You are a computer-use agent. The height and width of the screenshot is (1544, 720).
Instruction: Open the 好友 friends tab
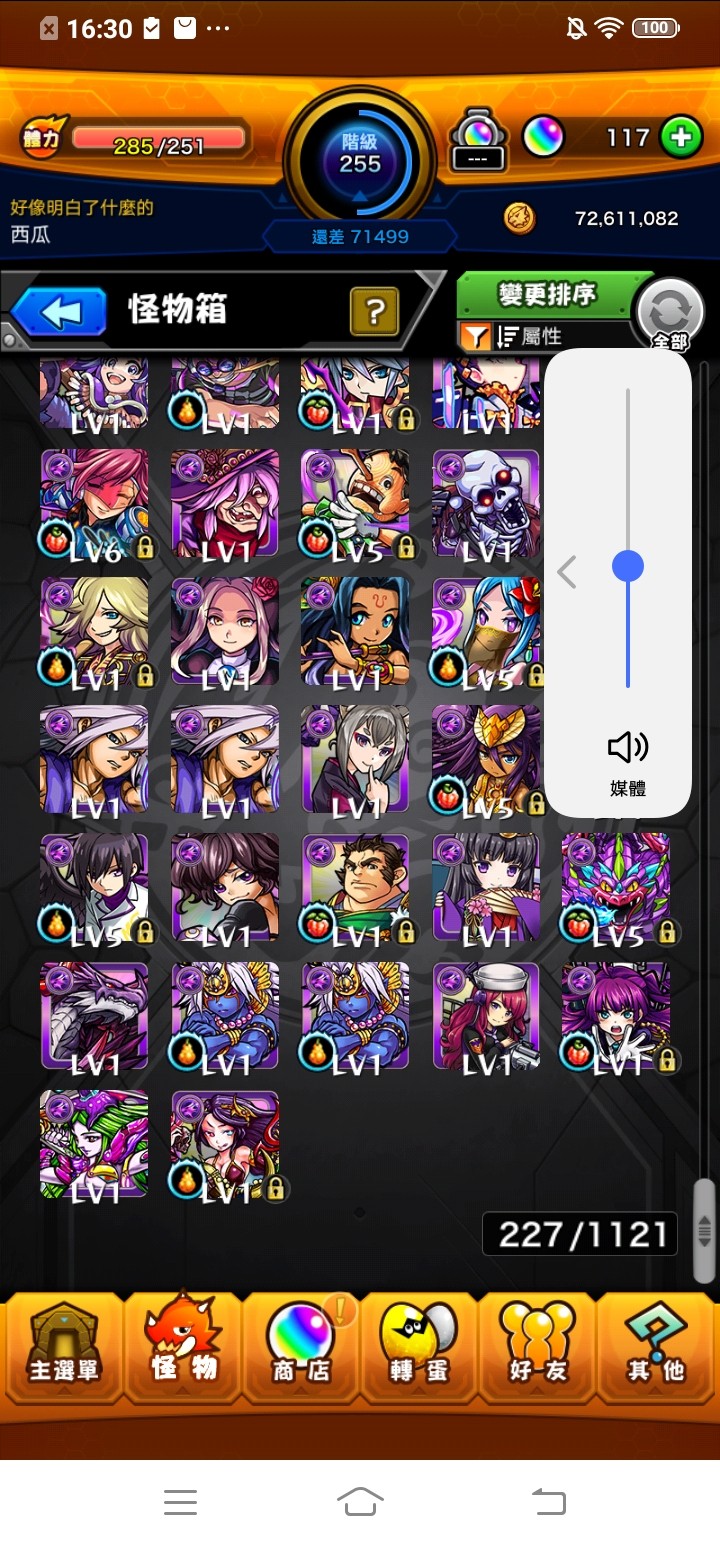click(537, 1349)
